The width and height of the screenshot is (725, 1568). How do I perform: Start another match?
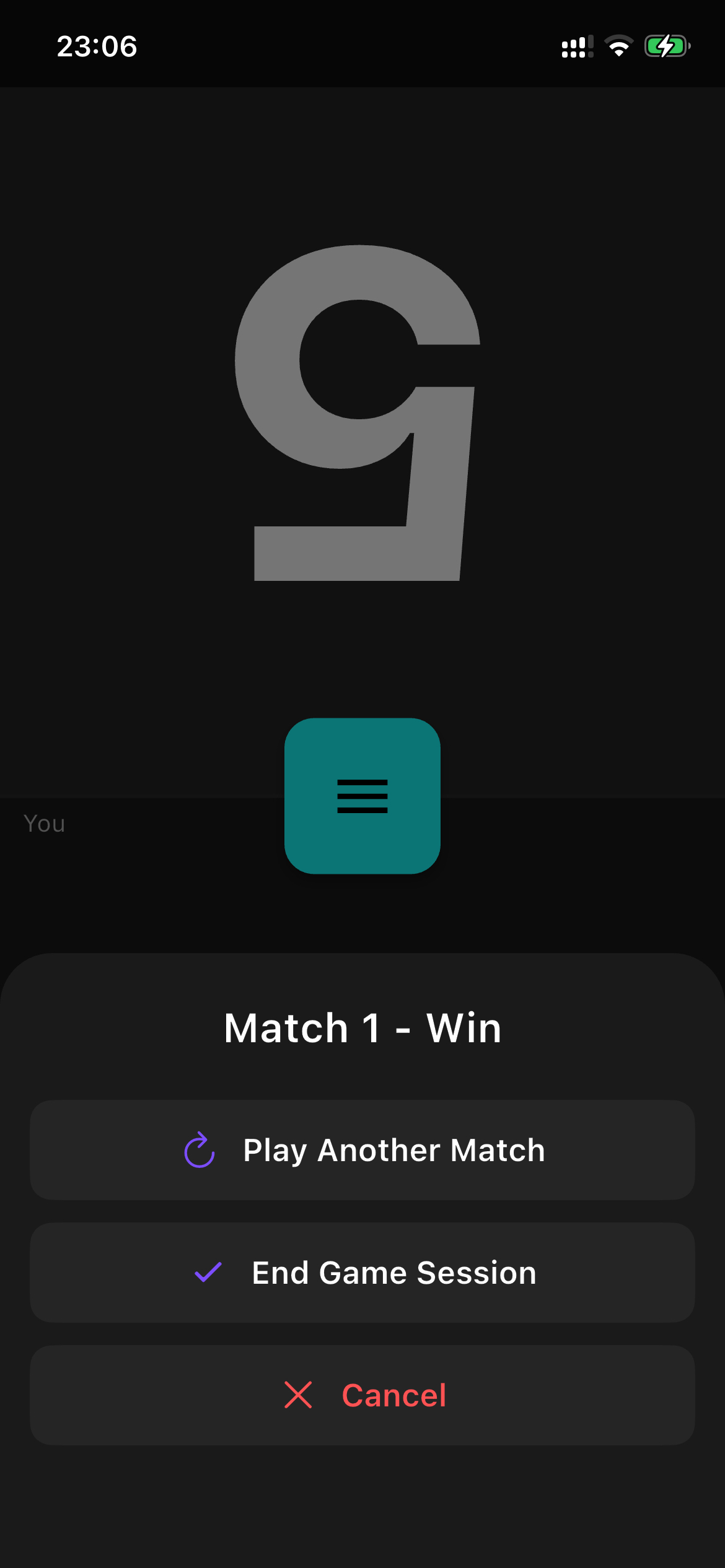tap(362, 1150)
